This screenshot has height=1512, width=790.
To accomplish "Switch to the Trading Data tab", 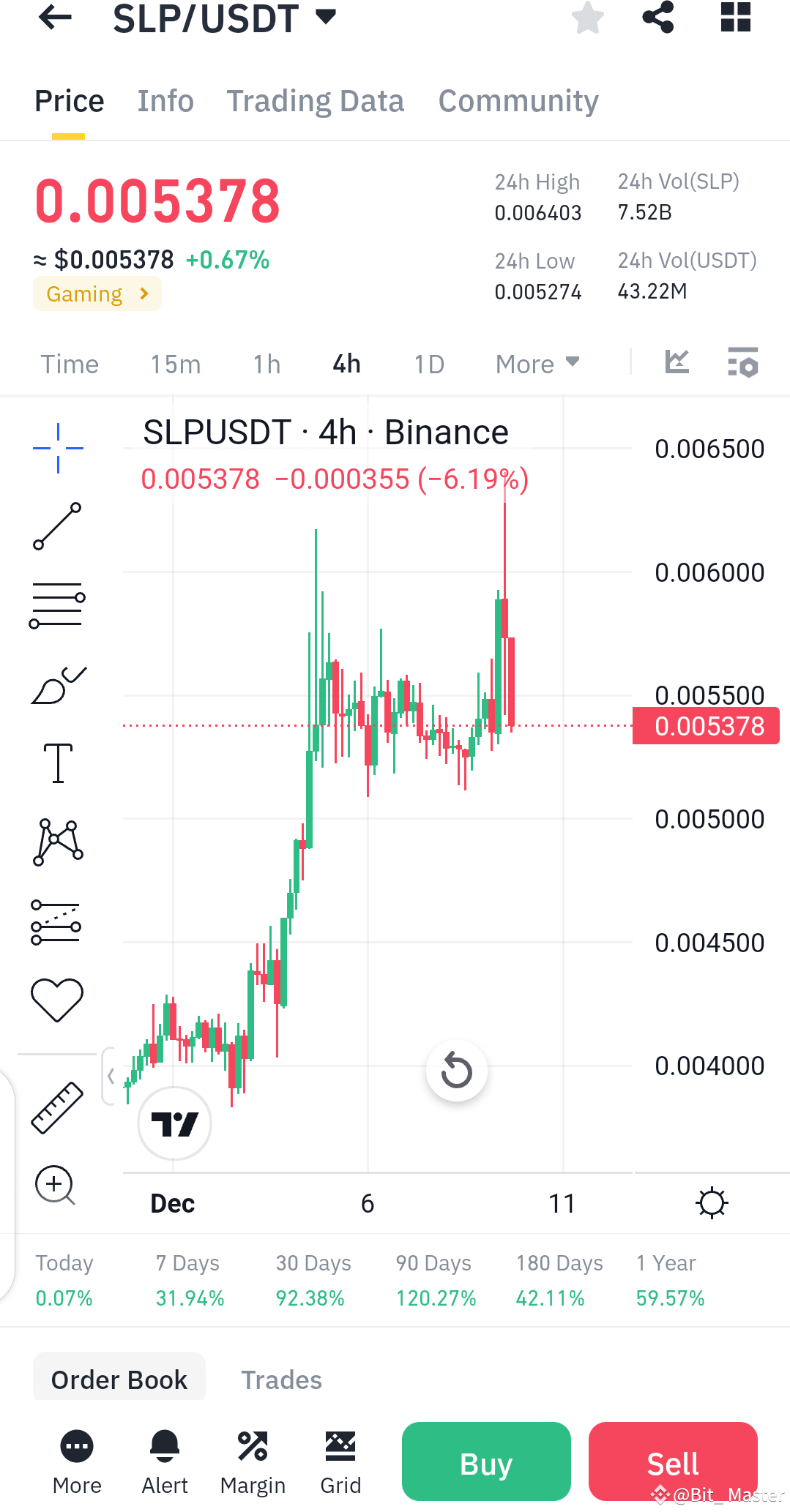I will coord(316,100).
